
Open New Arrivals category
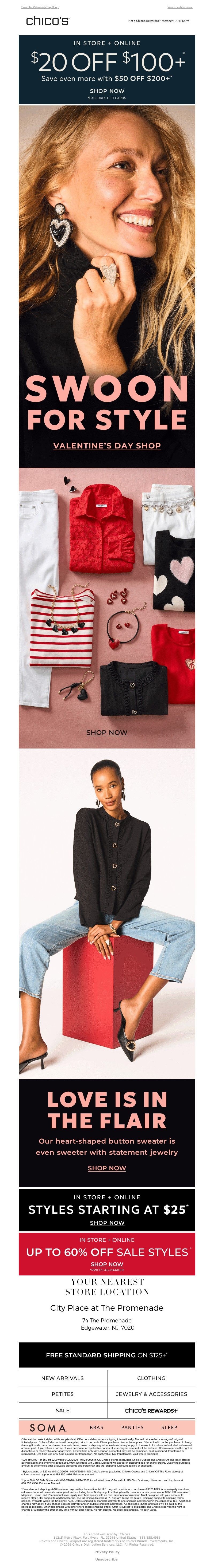click(x=63, y=1378)
